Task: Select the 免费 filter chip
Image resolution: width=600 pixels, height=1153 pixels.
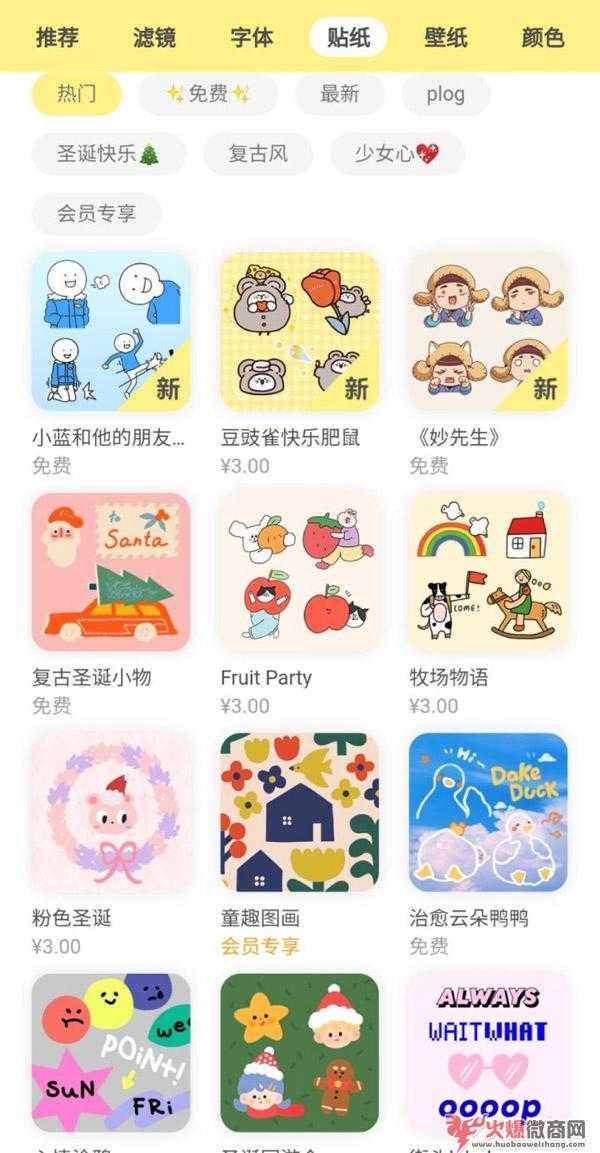Action: [208, 94]
